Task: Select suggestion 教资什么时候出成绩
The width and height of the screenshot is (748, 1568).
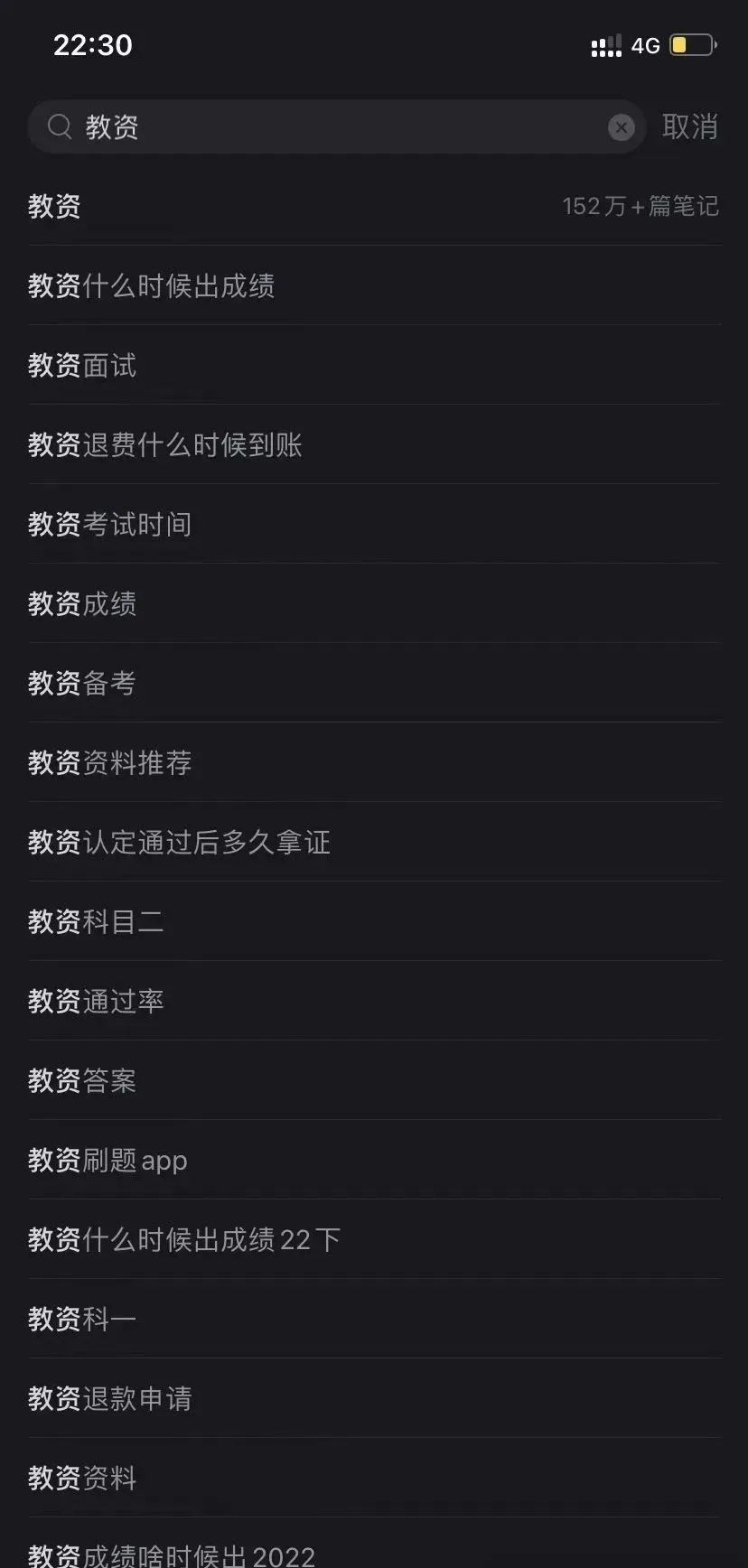Action: (374, 285)
